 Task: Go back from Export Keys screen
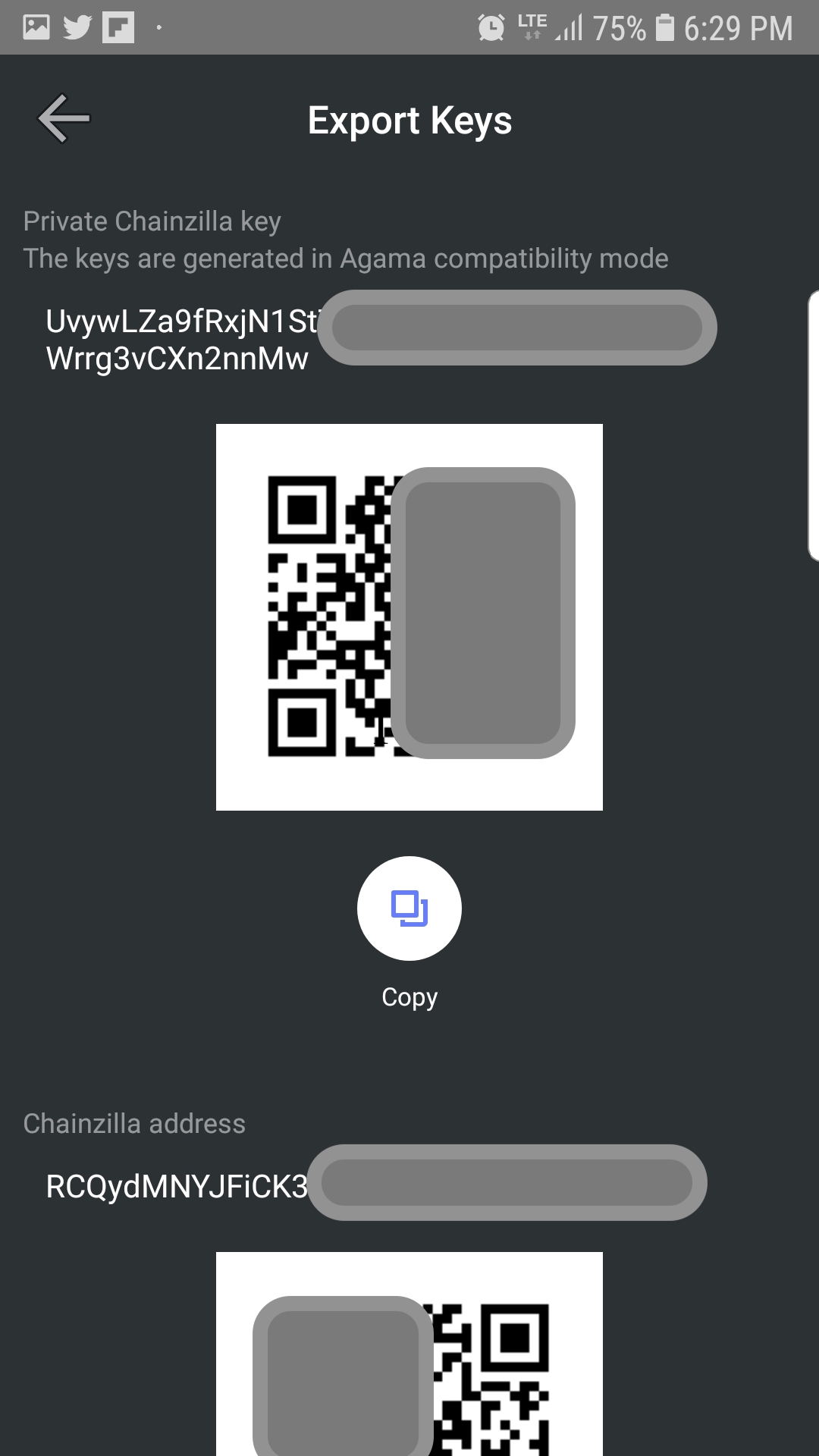pyautogui.click(x=64, y=119)
